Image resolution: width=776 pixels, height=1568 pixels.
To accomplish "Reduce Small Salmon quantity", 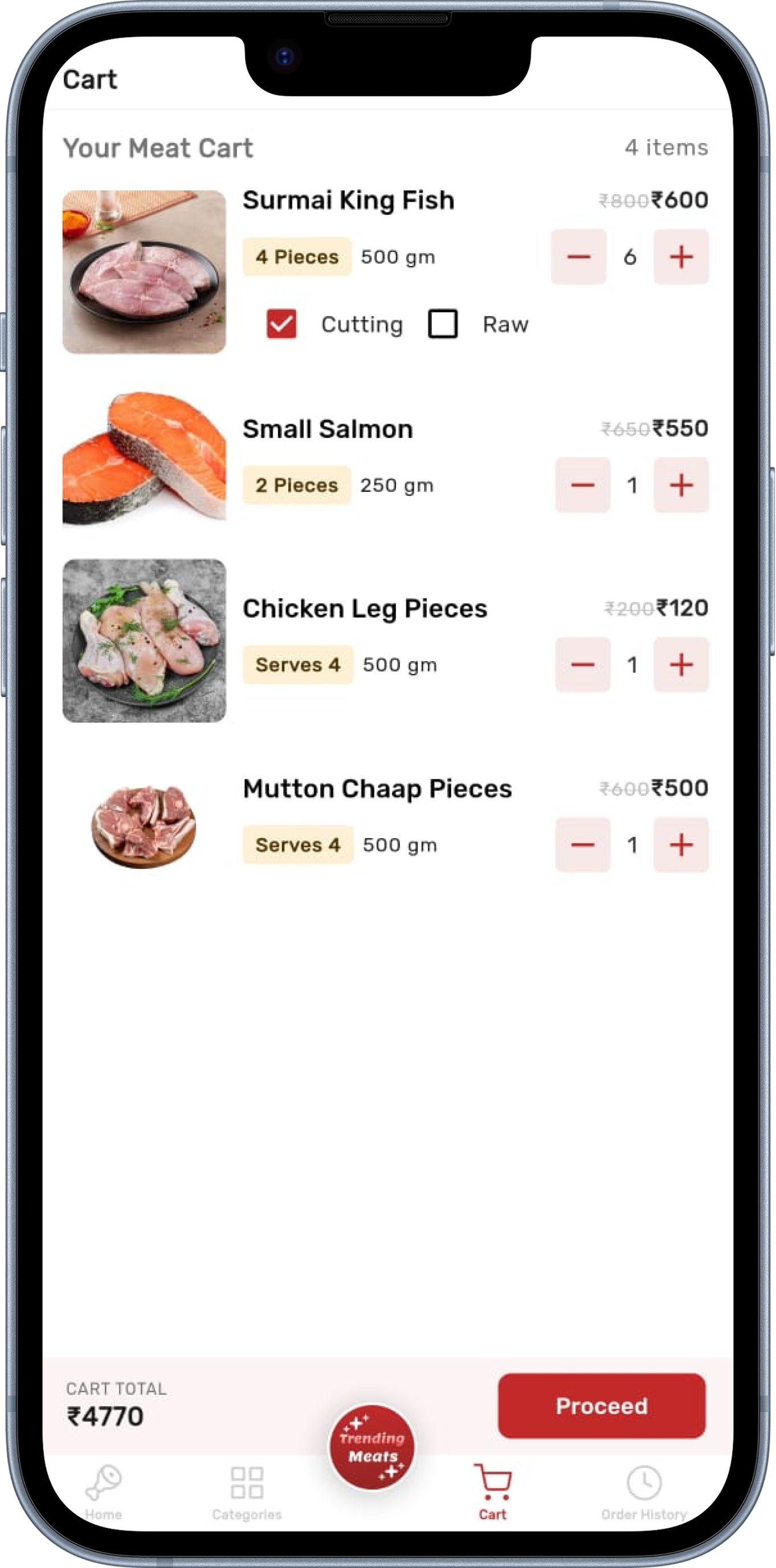I will pyautogui.click(x=582, y=485).
